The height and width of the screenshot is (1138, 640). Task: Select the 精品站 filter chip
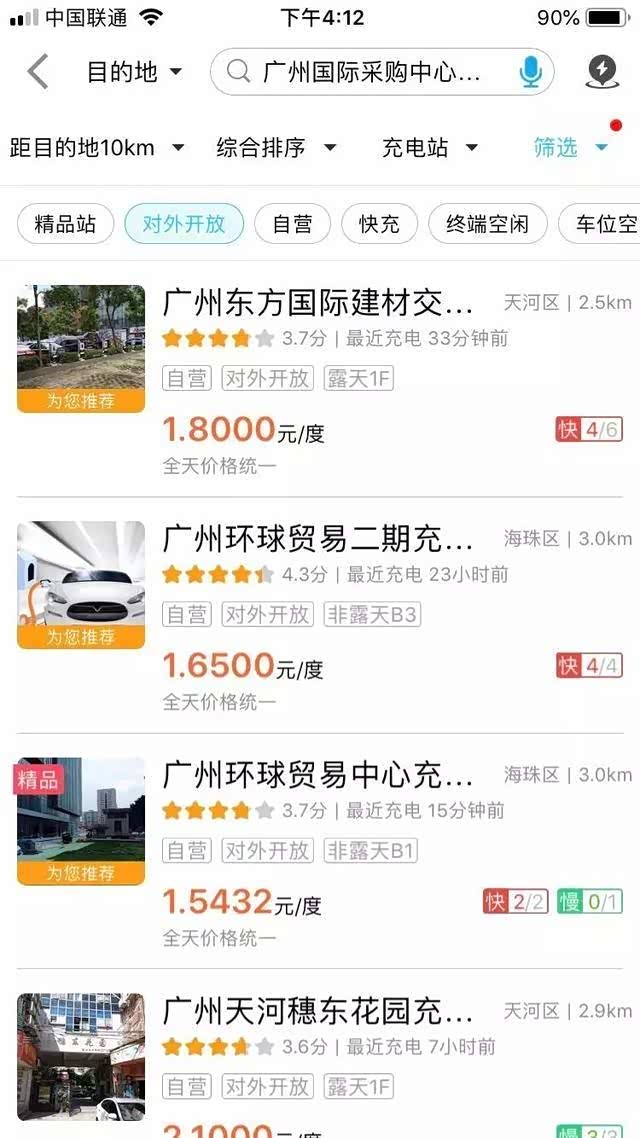click(65, 224)
